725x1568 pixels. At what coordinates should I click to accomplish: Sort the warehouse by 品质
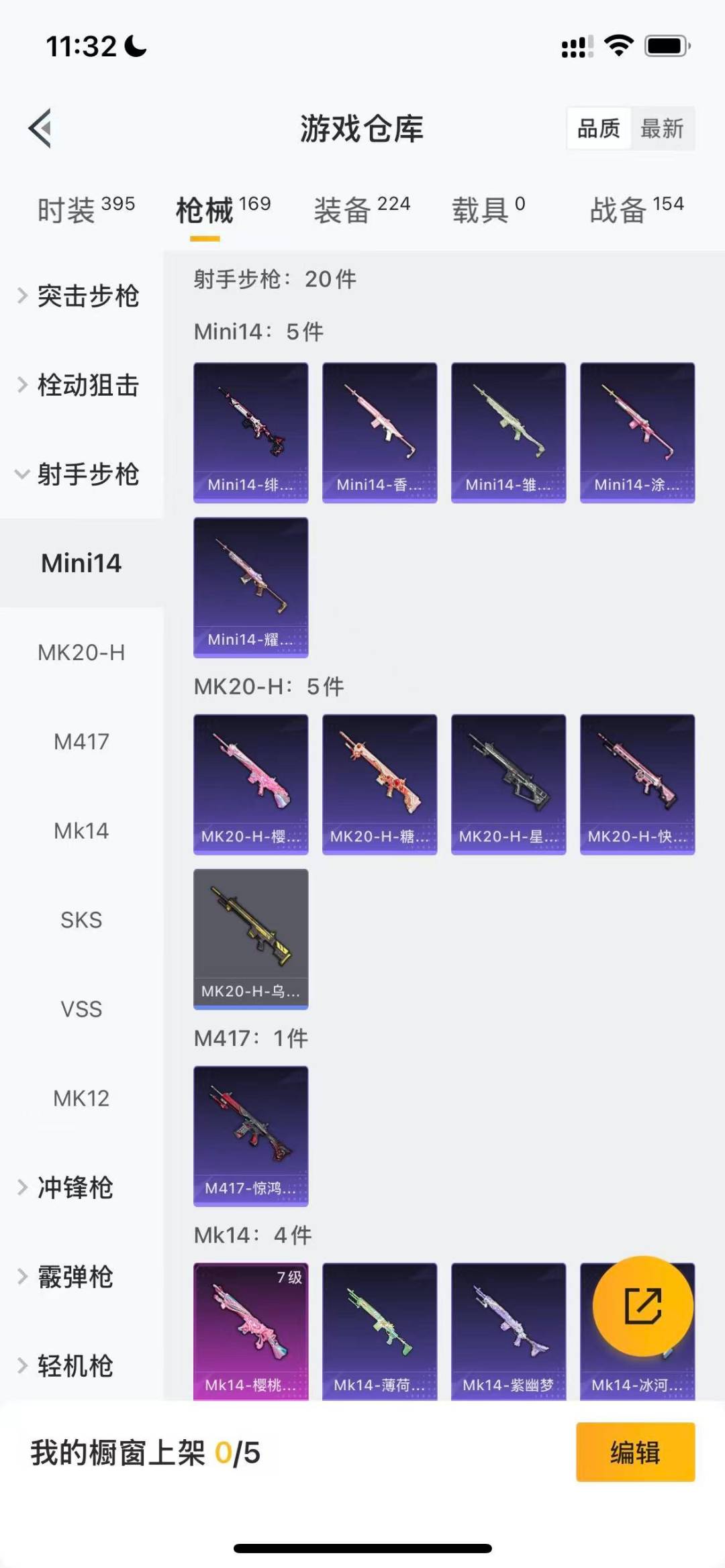click(x=598, y=128)
